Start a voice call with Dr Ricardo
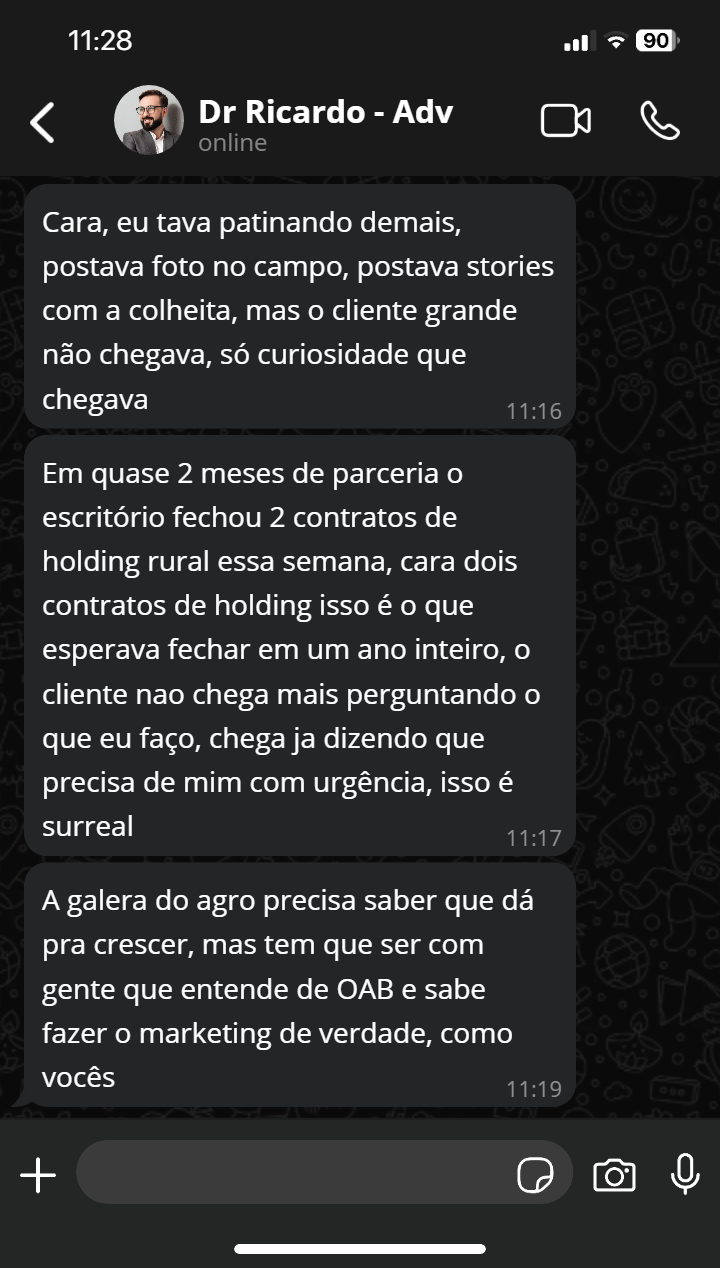This screenshot has width=720, height=1268. click(659, 121)
